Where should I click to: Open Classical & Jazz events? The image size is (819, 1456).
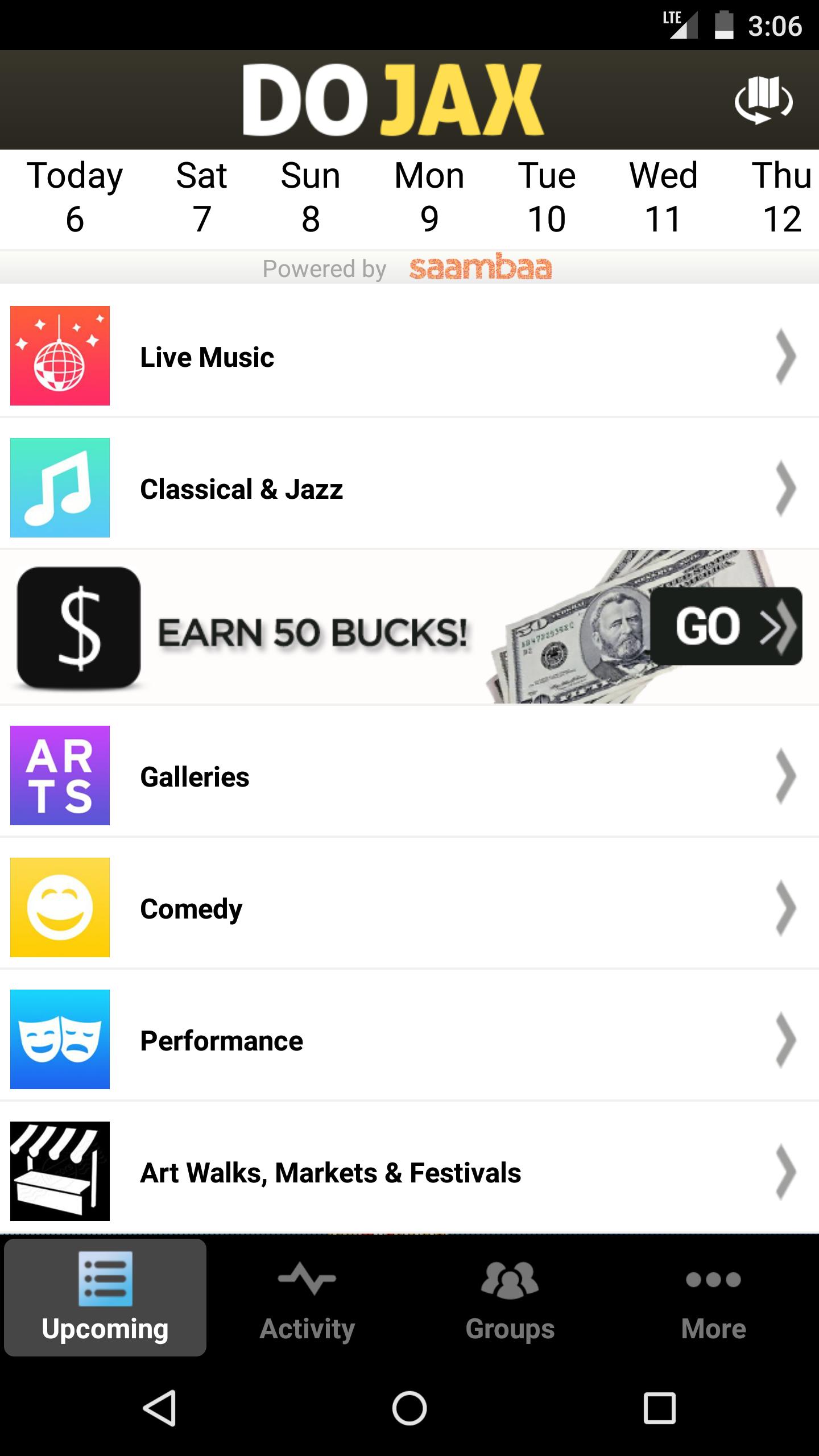pyautogui.click(x=409, y=489)
